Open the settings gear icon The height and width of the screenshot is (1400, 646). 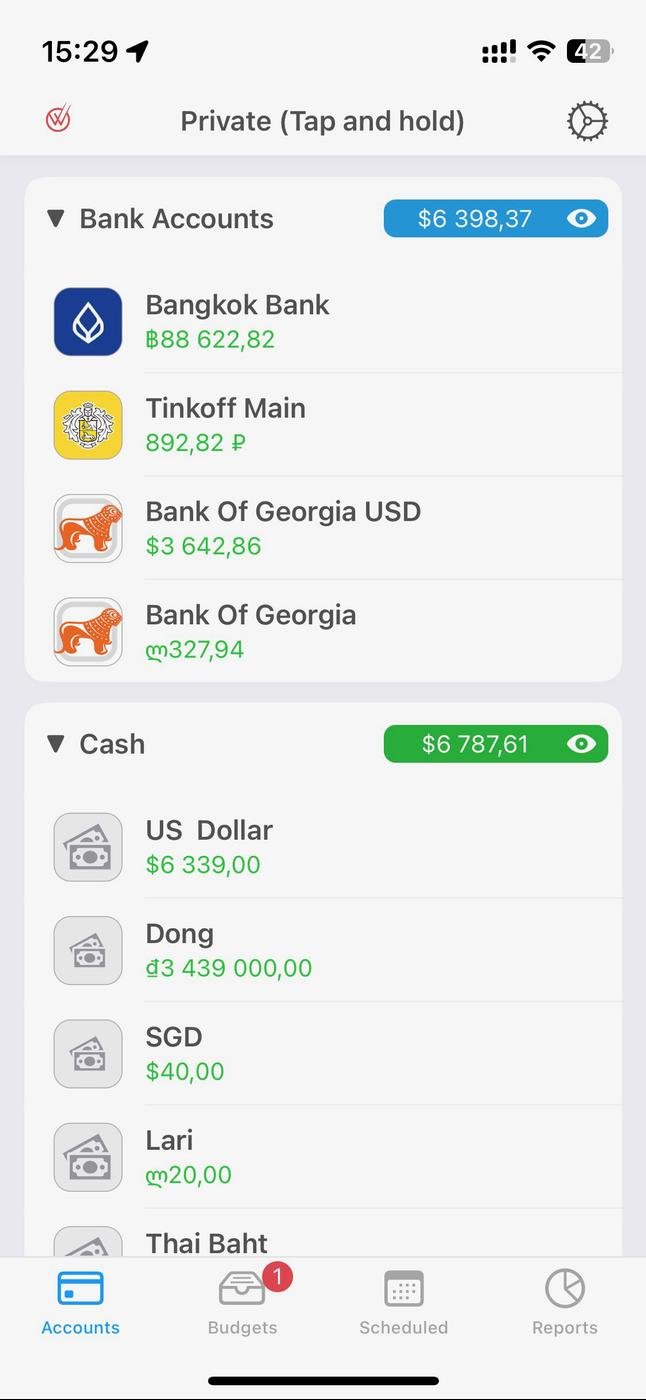pyautogui.click(x=587, y=121)
